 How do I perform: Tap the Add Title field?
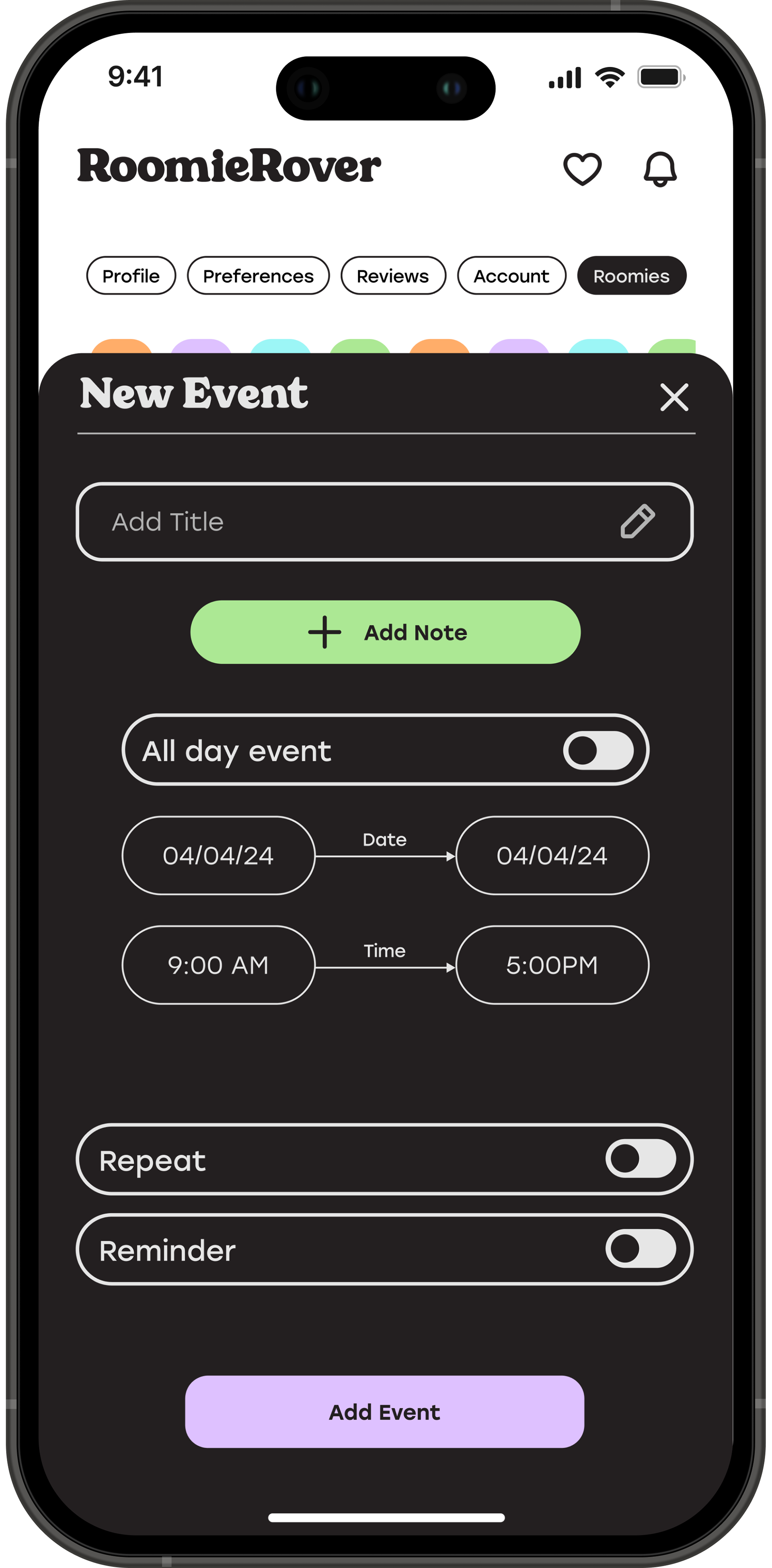385,521
